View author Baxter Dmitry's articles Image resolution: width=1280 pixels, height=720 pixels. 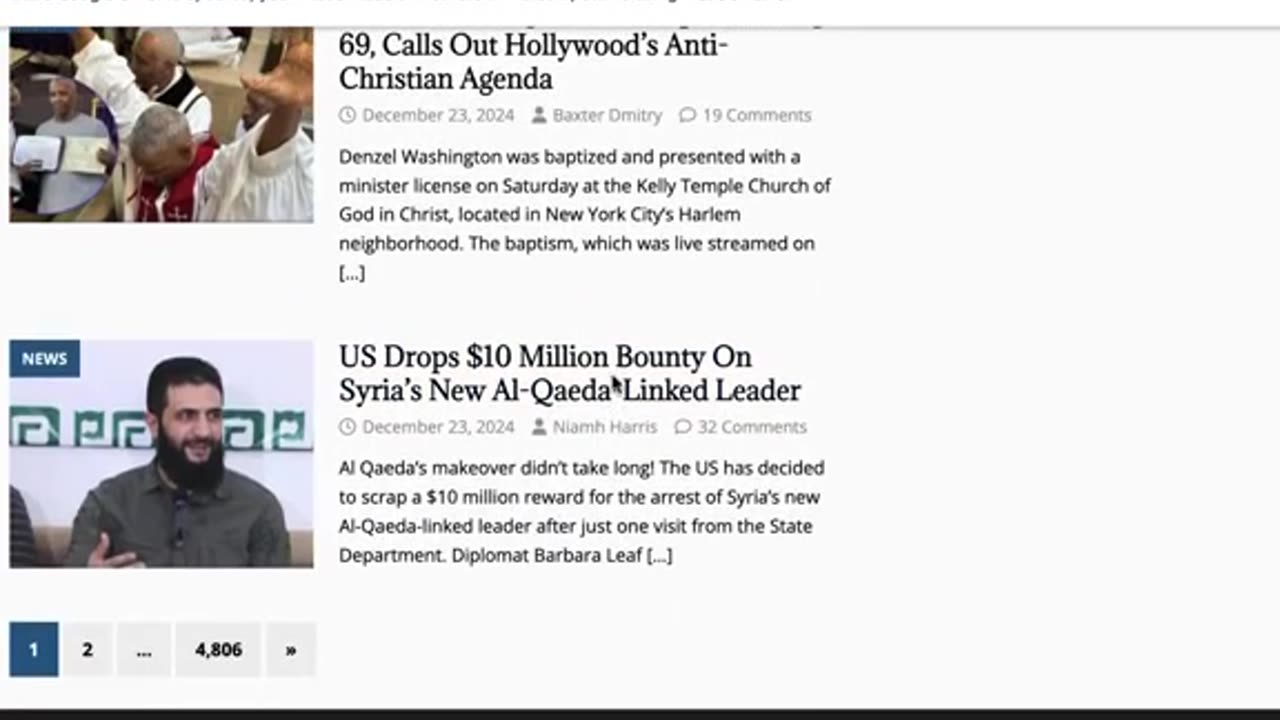point(606,115)
